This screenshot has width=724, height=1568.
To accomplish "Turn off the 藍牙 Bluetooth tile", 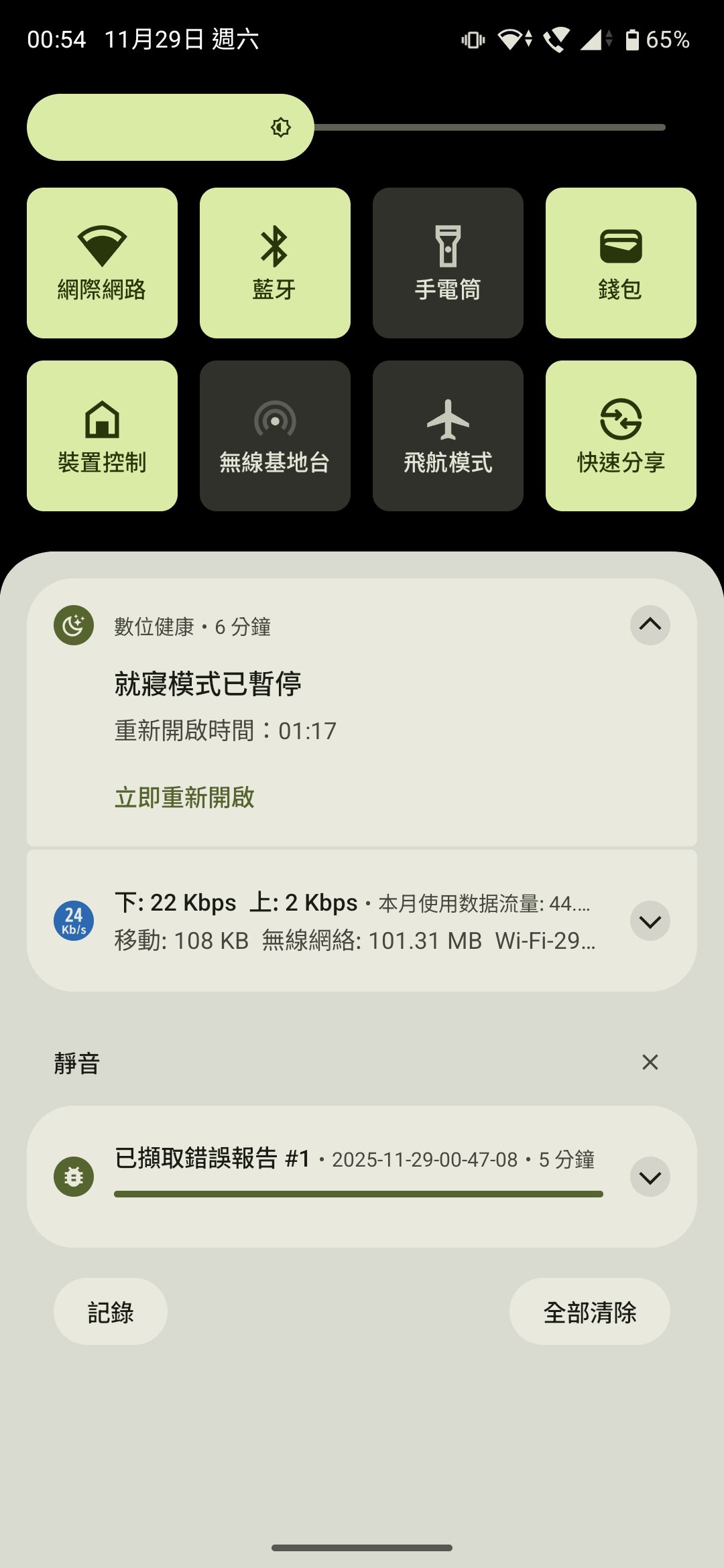I will [x=275, y=263].
